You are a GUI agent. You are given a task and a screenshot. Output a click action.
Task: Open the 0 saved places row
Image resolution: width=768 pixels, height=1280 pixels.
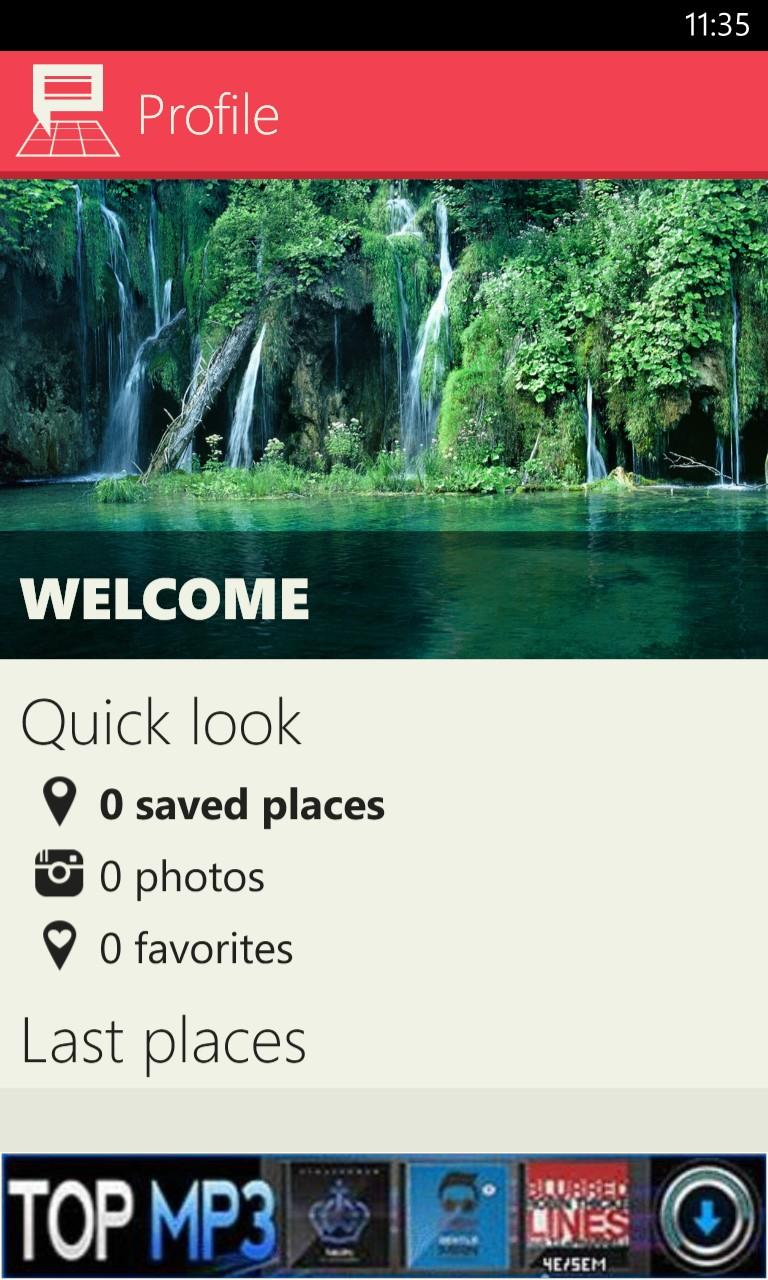click(x=211, y=805)
